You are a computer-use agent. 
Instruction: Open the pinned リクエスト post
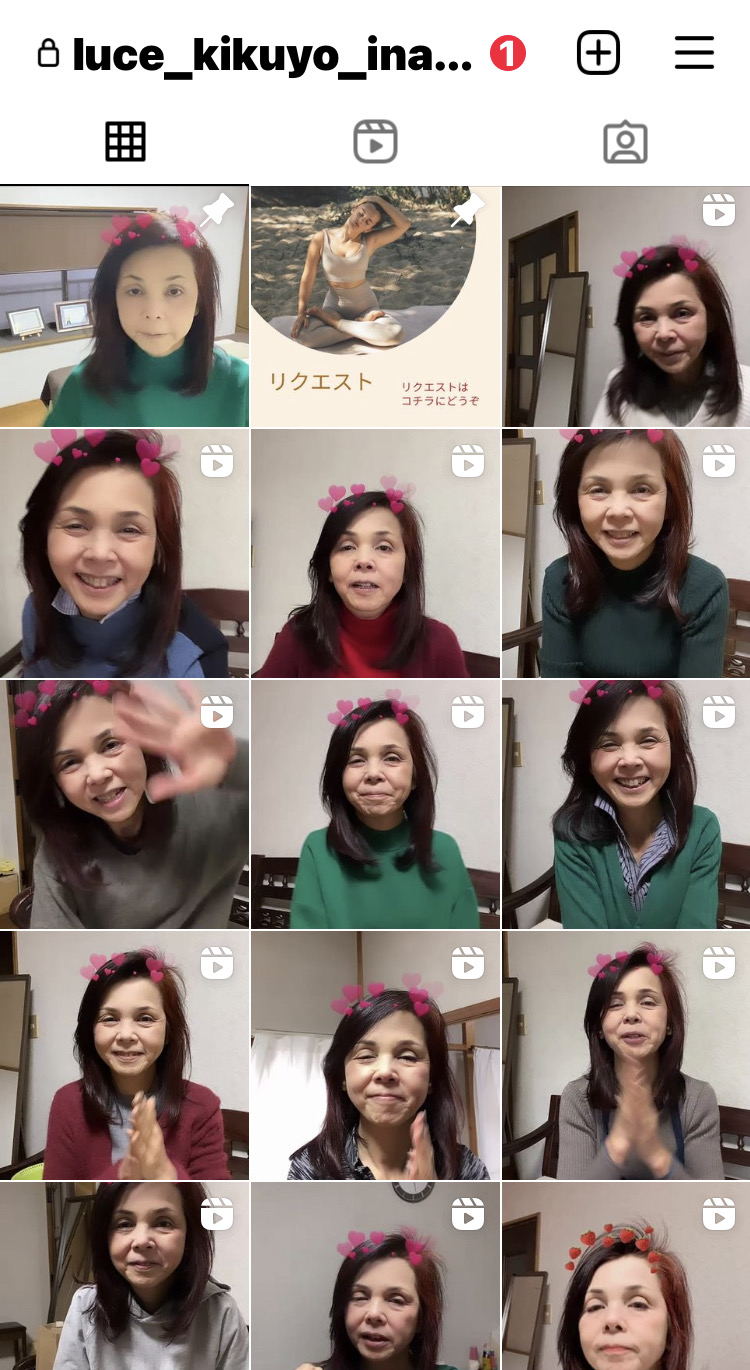click(375, 307)
